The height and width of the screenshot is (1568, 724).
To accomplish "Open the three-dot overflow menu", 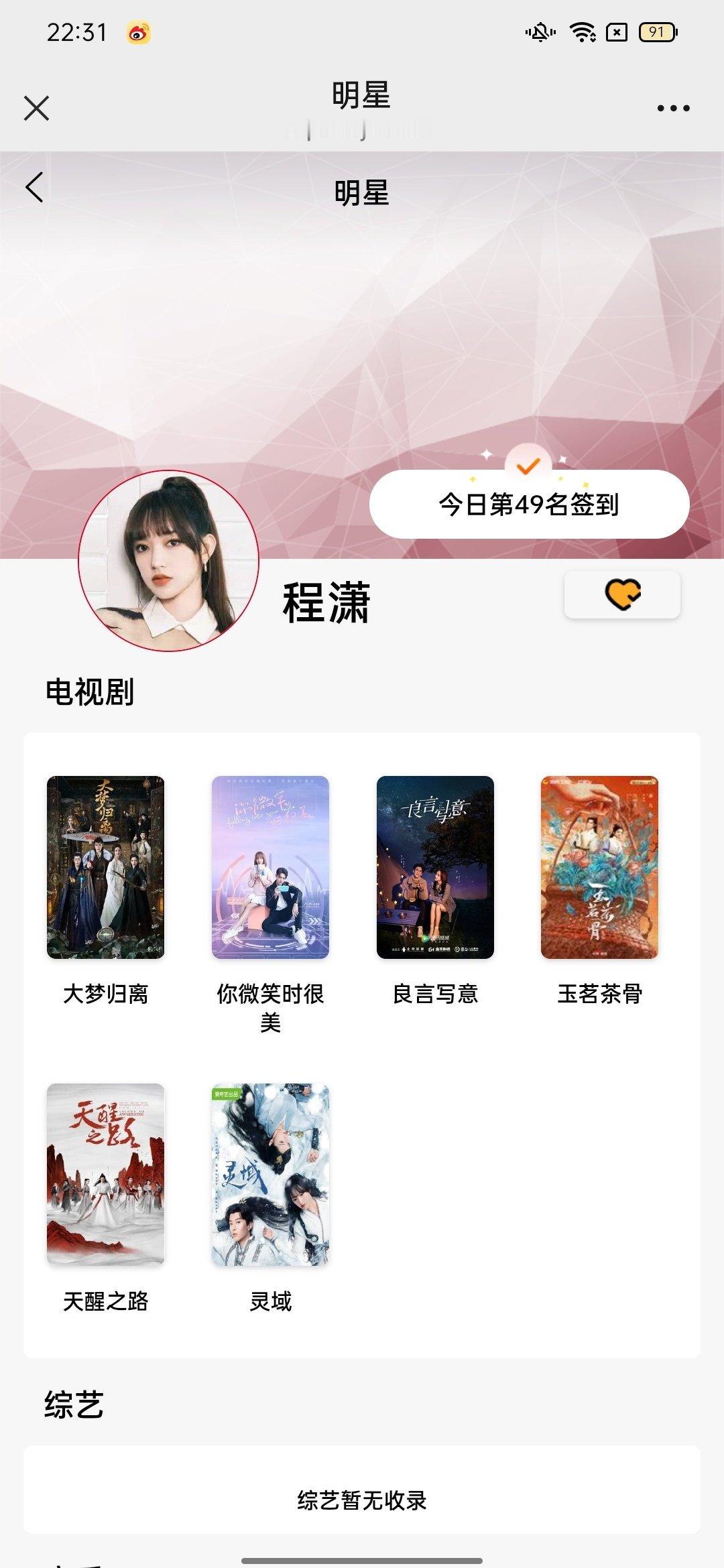I will [673, 108].
